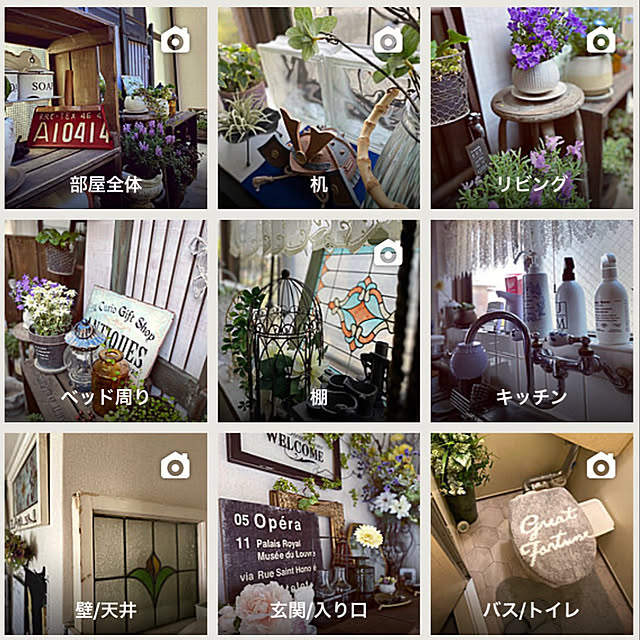Open the ベッド周り tile

tap(105, 320)
